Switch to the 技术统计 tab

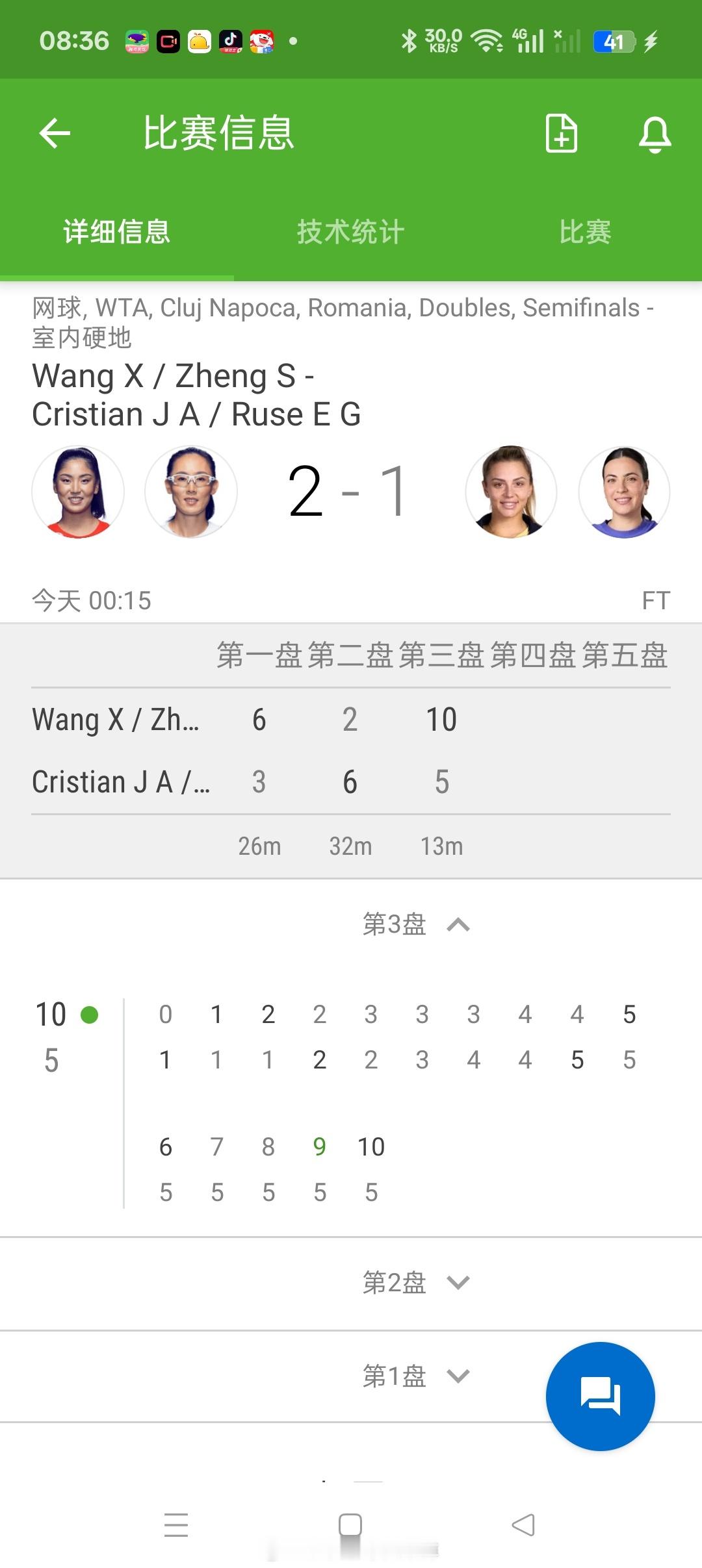pos(350,231)
